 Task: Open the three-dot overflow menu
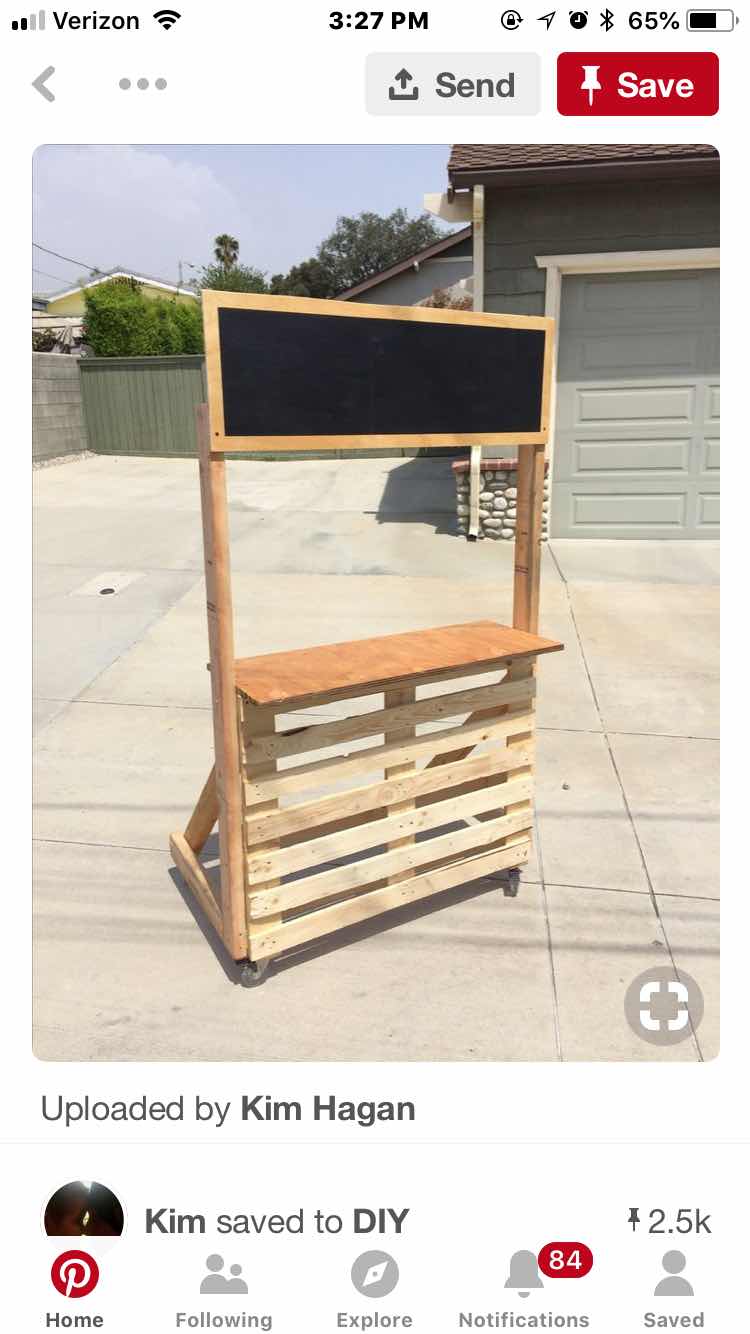142,85
